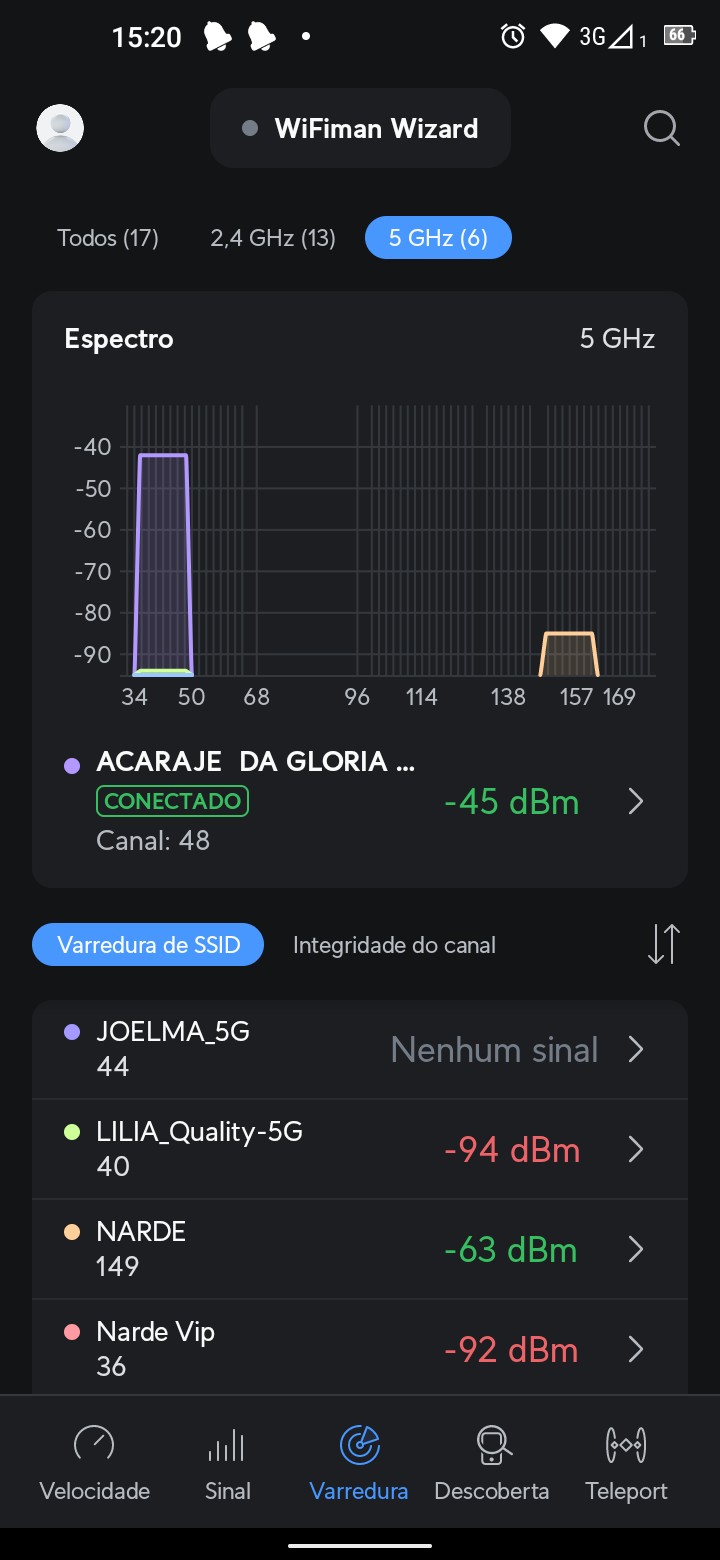Image resolution: width=720 pixels, height=1560 pixels.
Task: Open the Descoberta tab
Action: [492, 1463]
